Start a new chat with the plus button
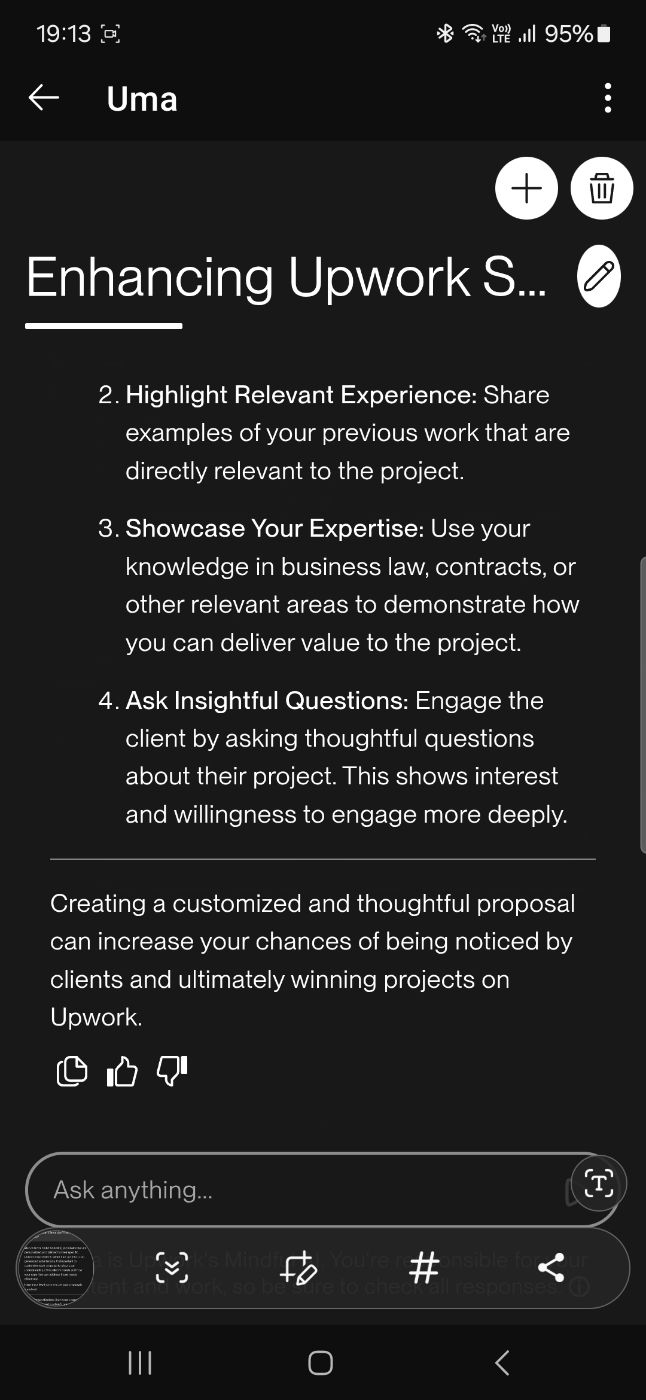This screenshot has height=1400, width=646. tap(526, 188)
